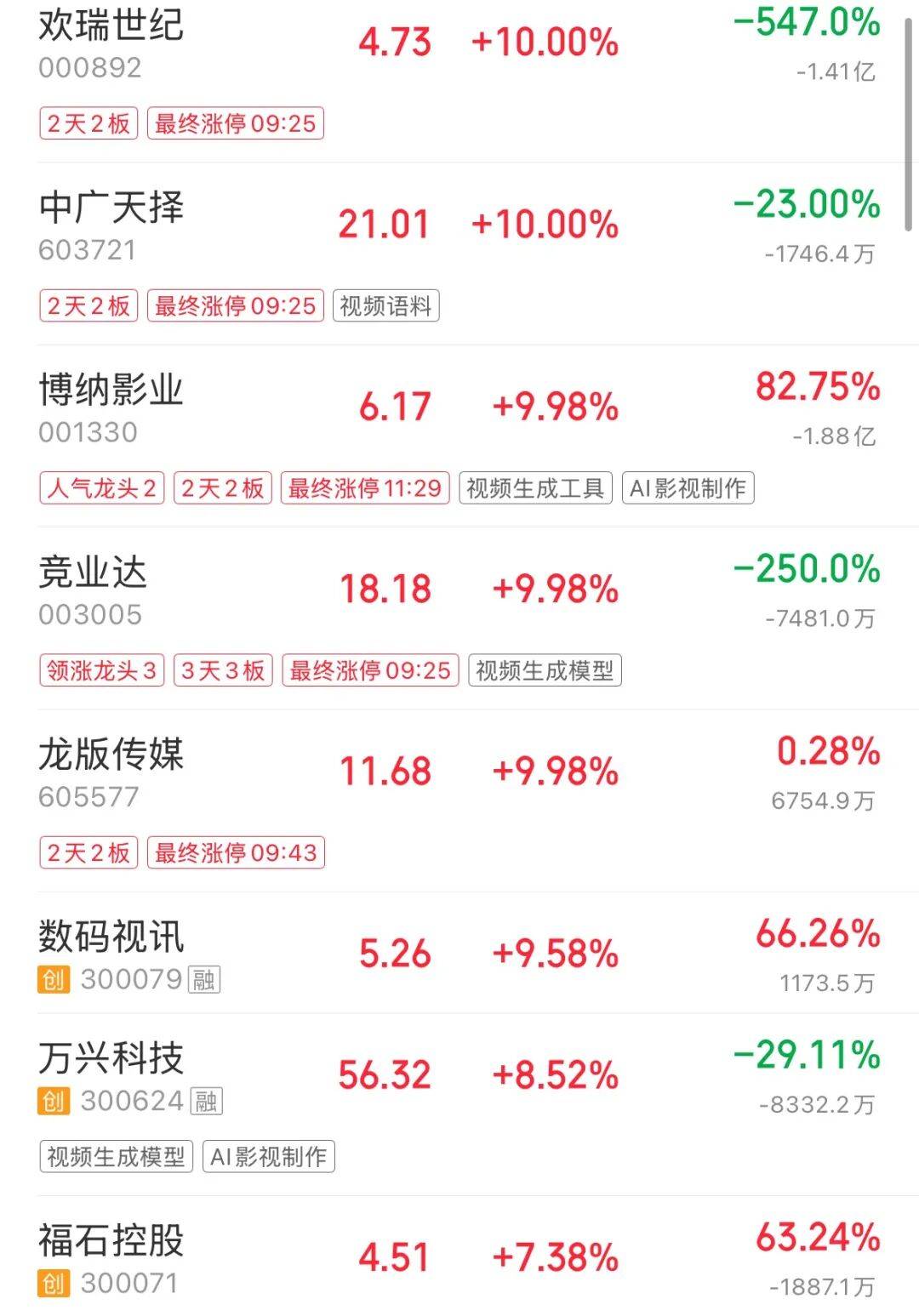Open the 视频生成工具 tag under 博纳影业

[x=535, y=488]
